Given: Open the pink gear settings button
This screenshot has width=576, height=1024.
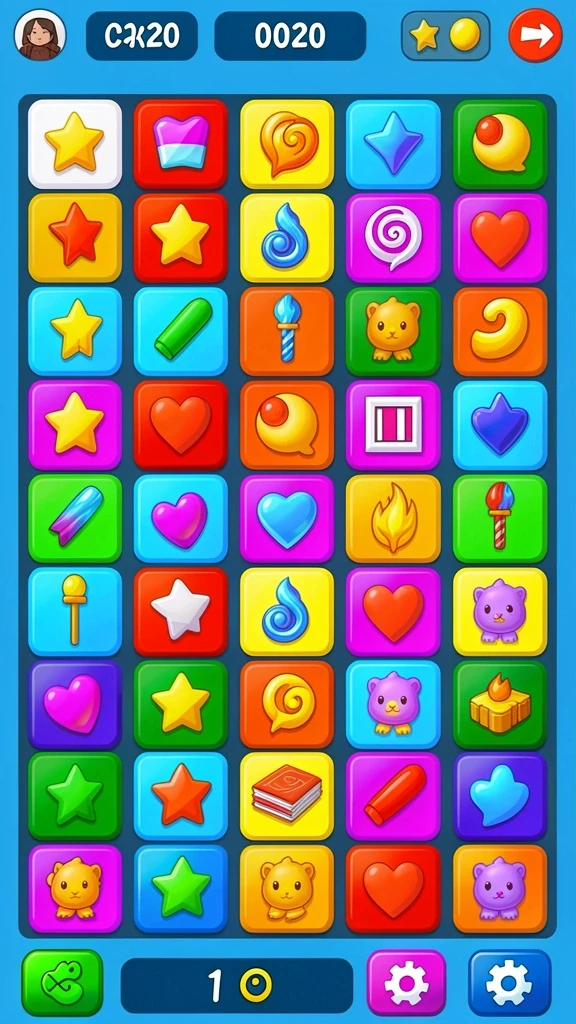Looking at the screenshot, I should [x=406, y=983].
